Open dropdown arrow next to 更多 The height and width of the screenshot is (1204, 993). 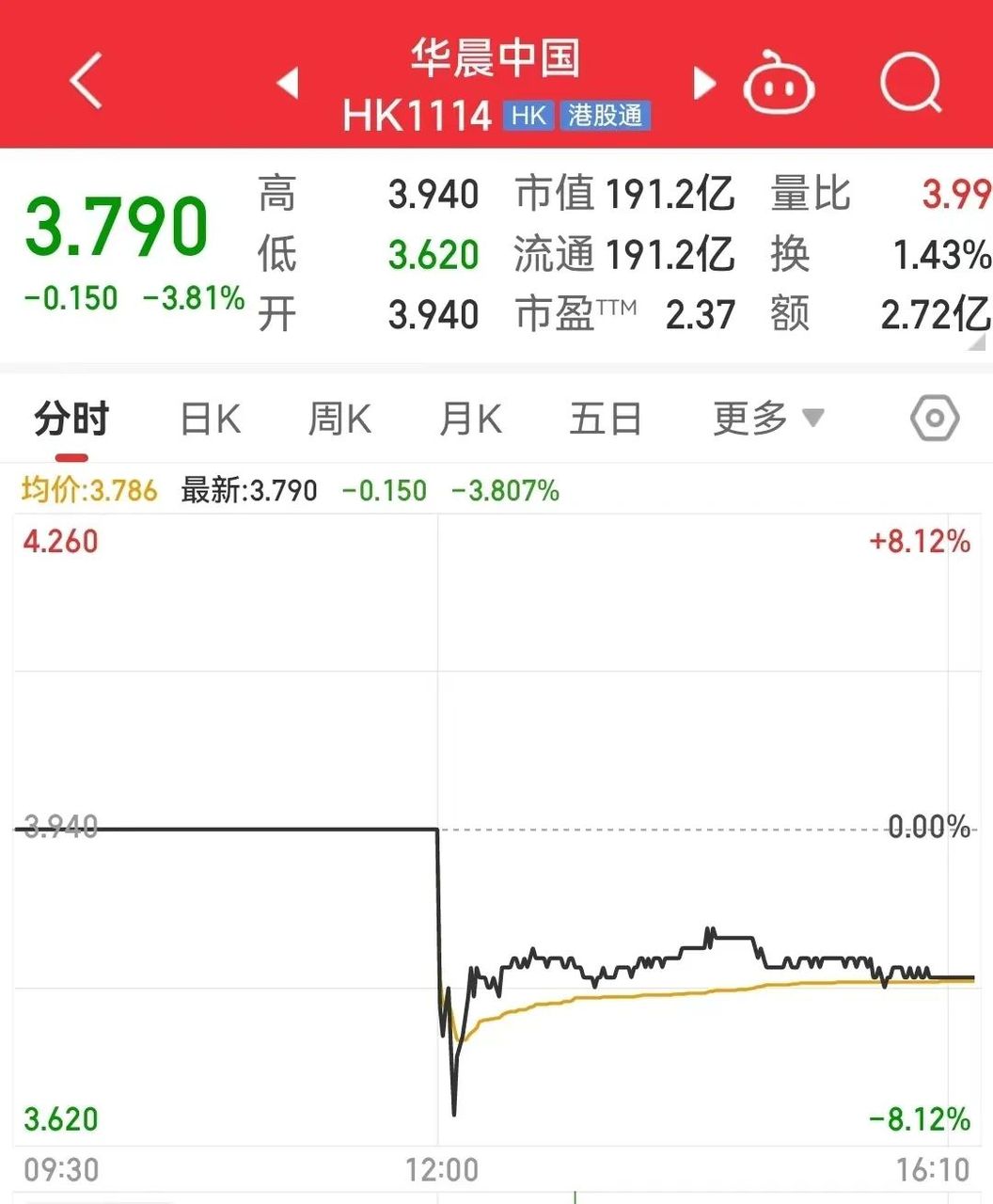point(811,418)
